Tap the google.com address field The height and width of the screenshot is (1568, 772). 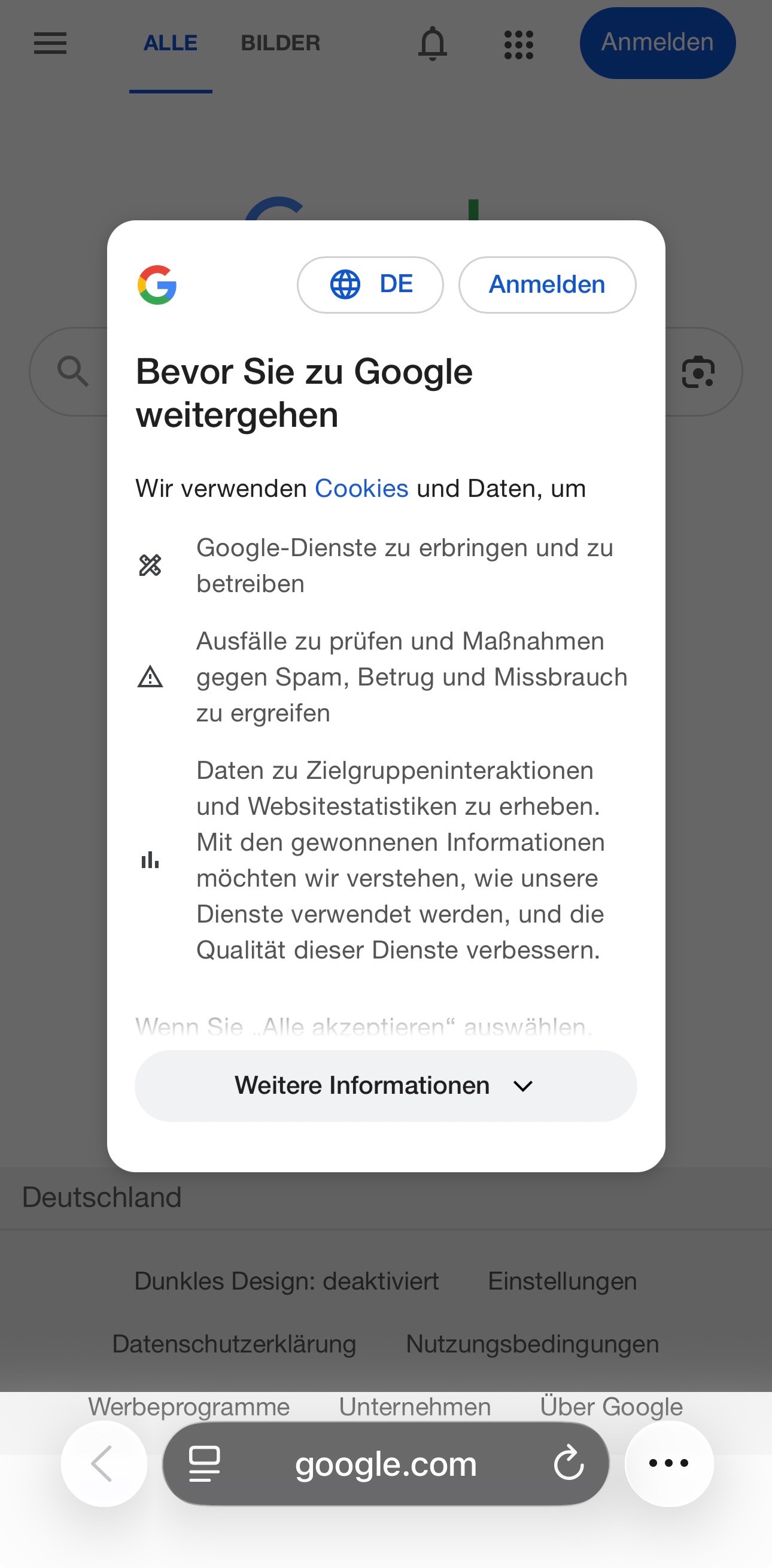coord(385,1464)
